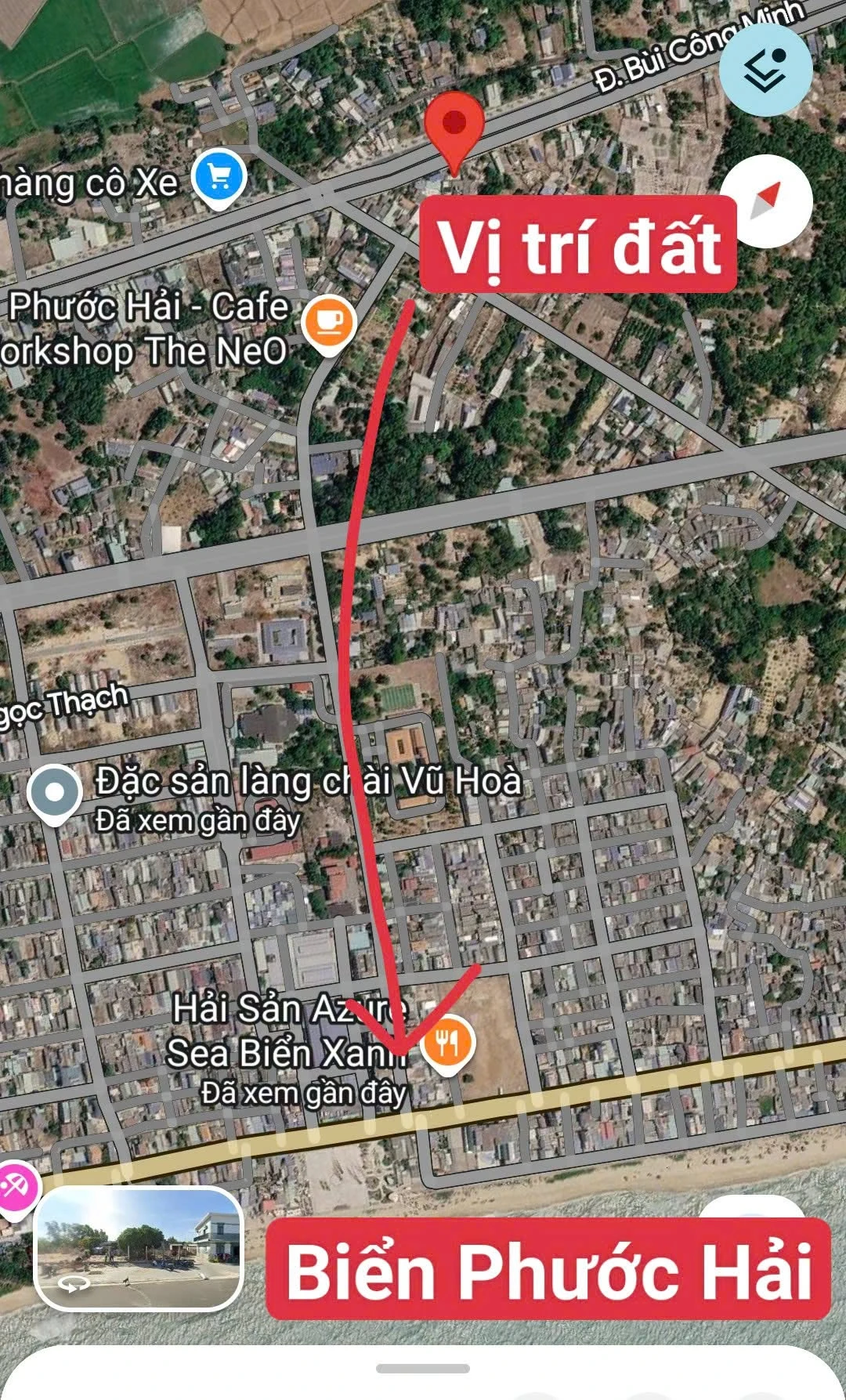Open the map layers button
Image resolution: width=846 pixels, height=1400 pixels.
click(765, 71)
